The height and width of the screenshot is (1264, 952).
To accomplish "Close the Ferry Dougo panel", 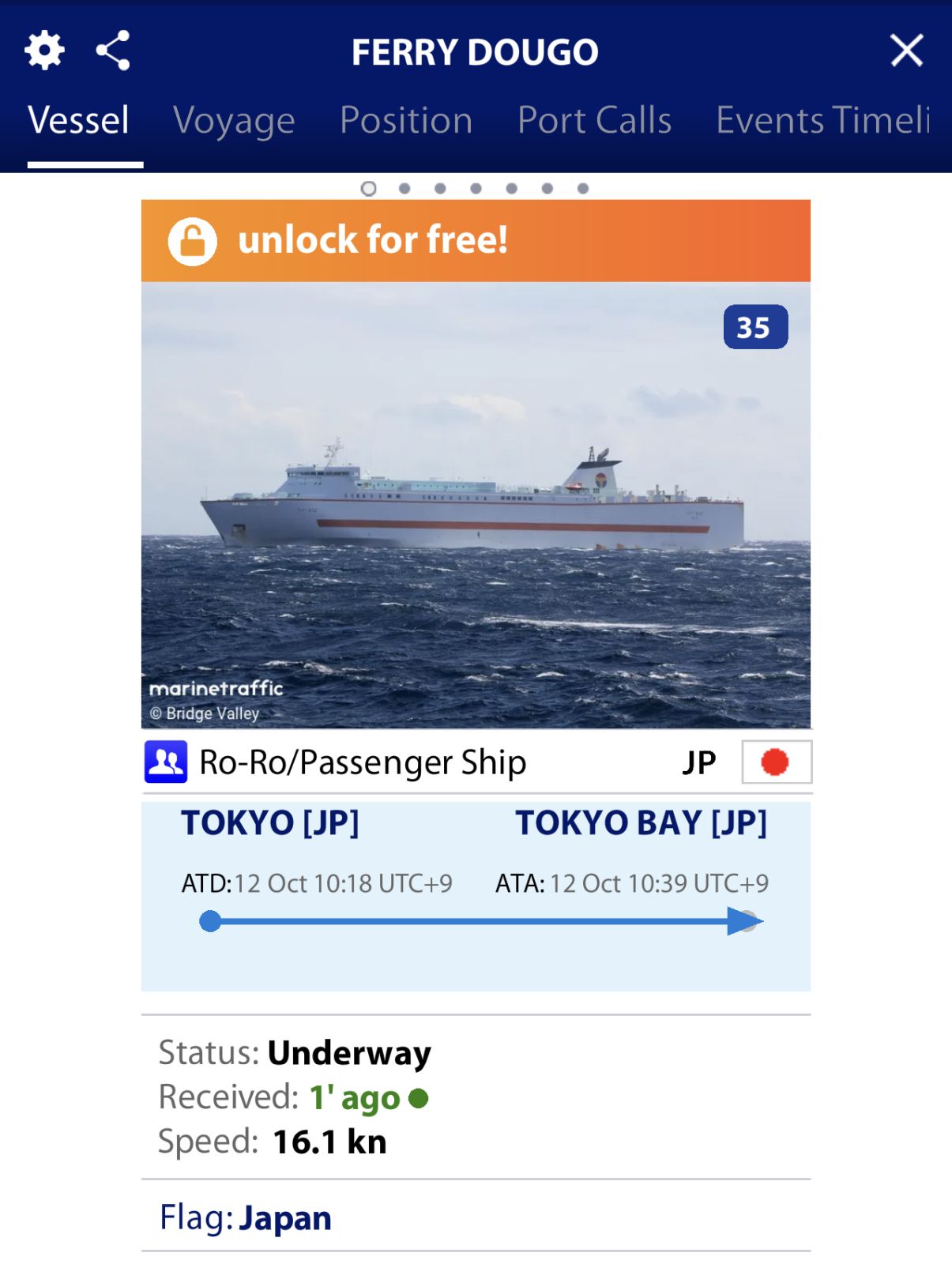I will (906, 51).
